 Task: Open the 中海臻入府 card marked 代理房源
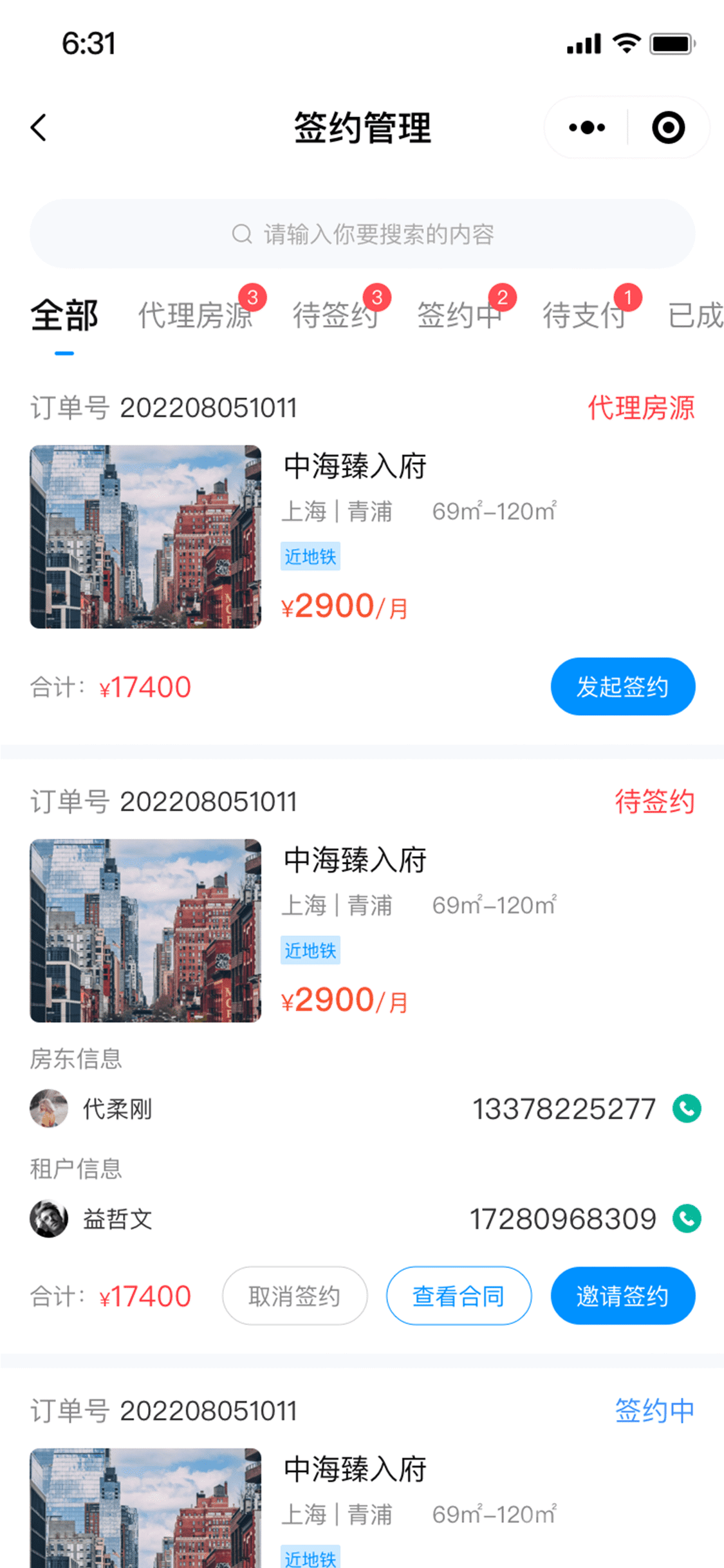pyautogui.click(x=362, y=536)
